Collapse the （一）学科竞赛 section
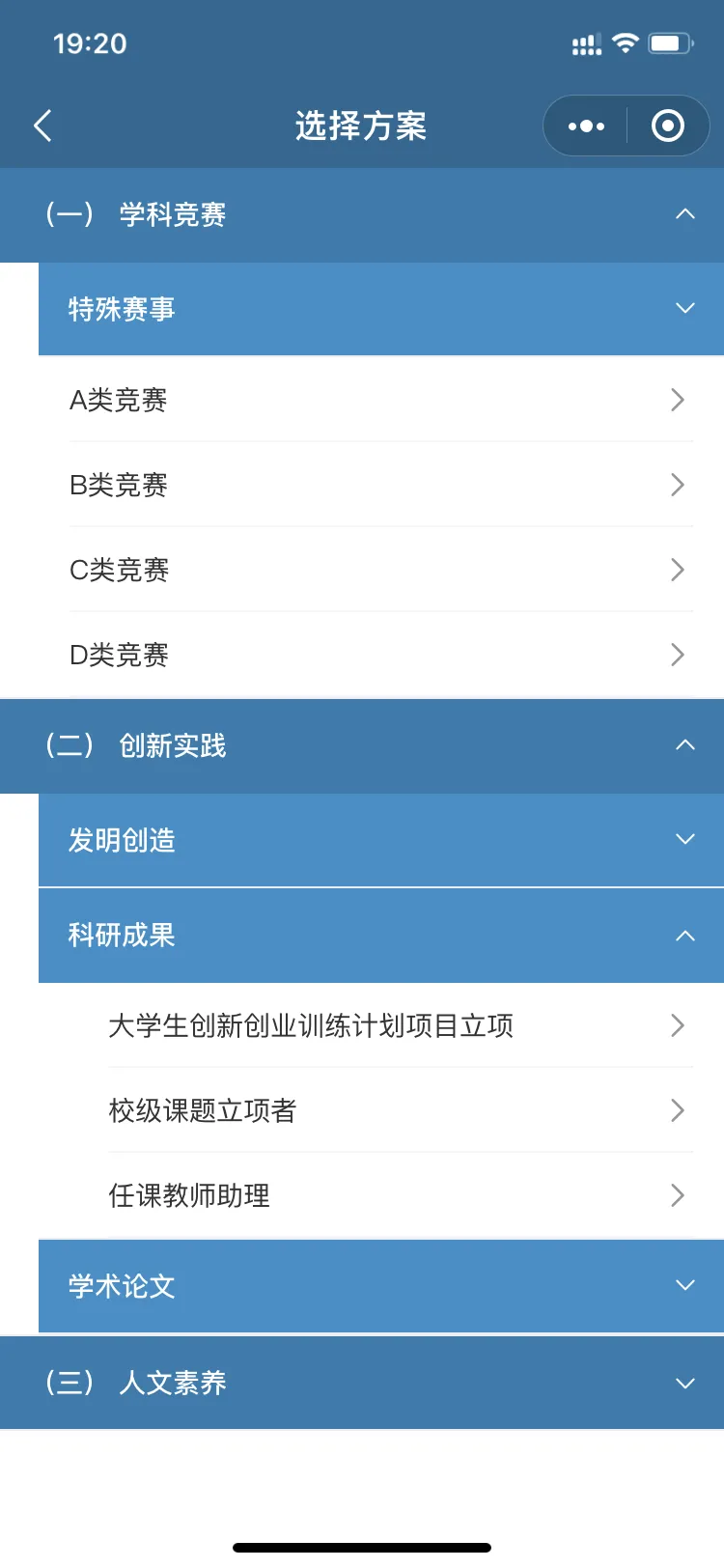724x1568 pixels. pos(685,214)
